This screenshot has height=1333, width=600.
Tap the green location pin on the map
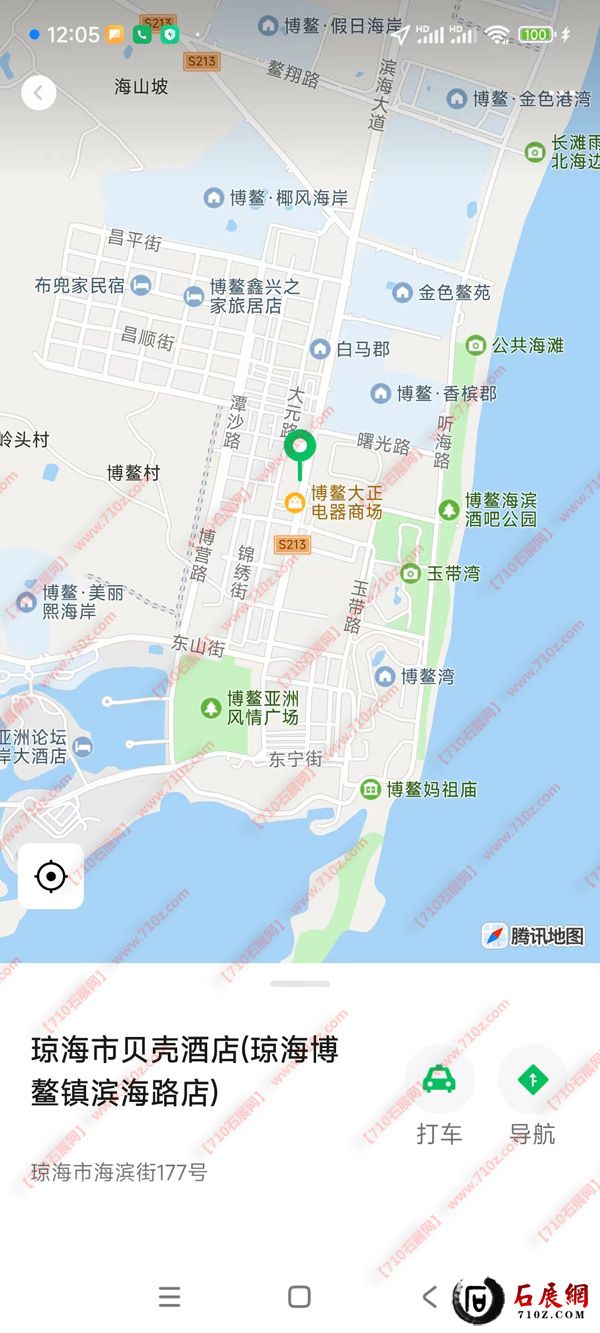tap(299, 449)
